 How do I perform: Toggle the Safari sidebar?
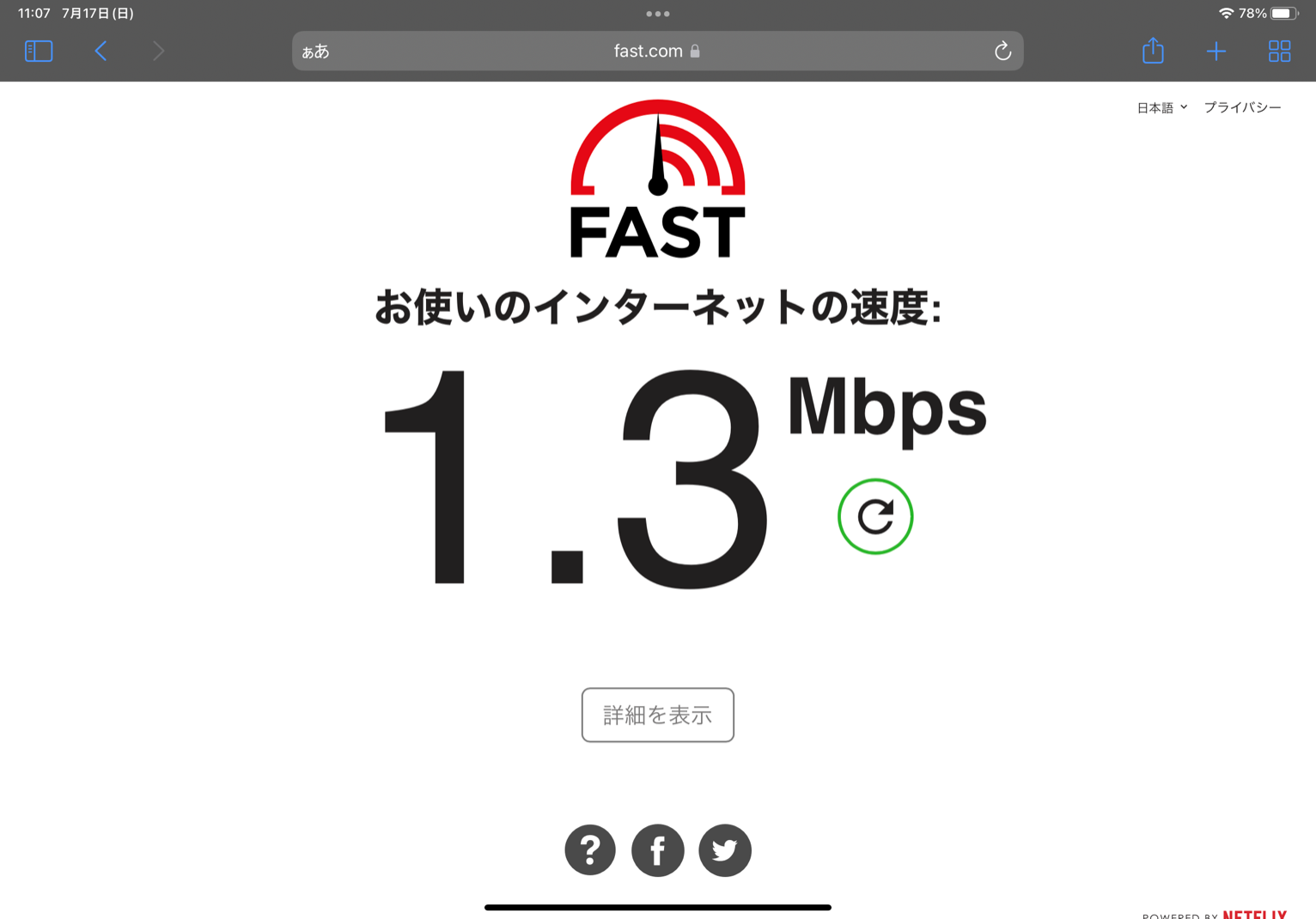(39, 52)
